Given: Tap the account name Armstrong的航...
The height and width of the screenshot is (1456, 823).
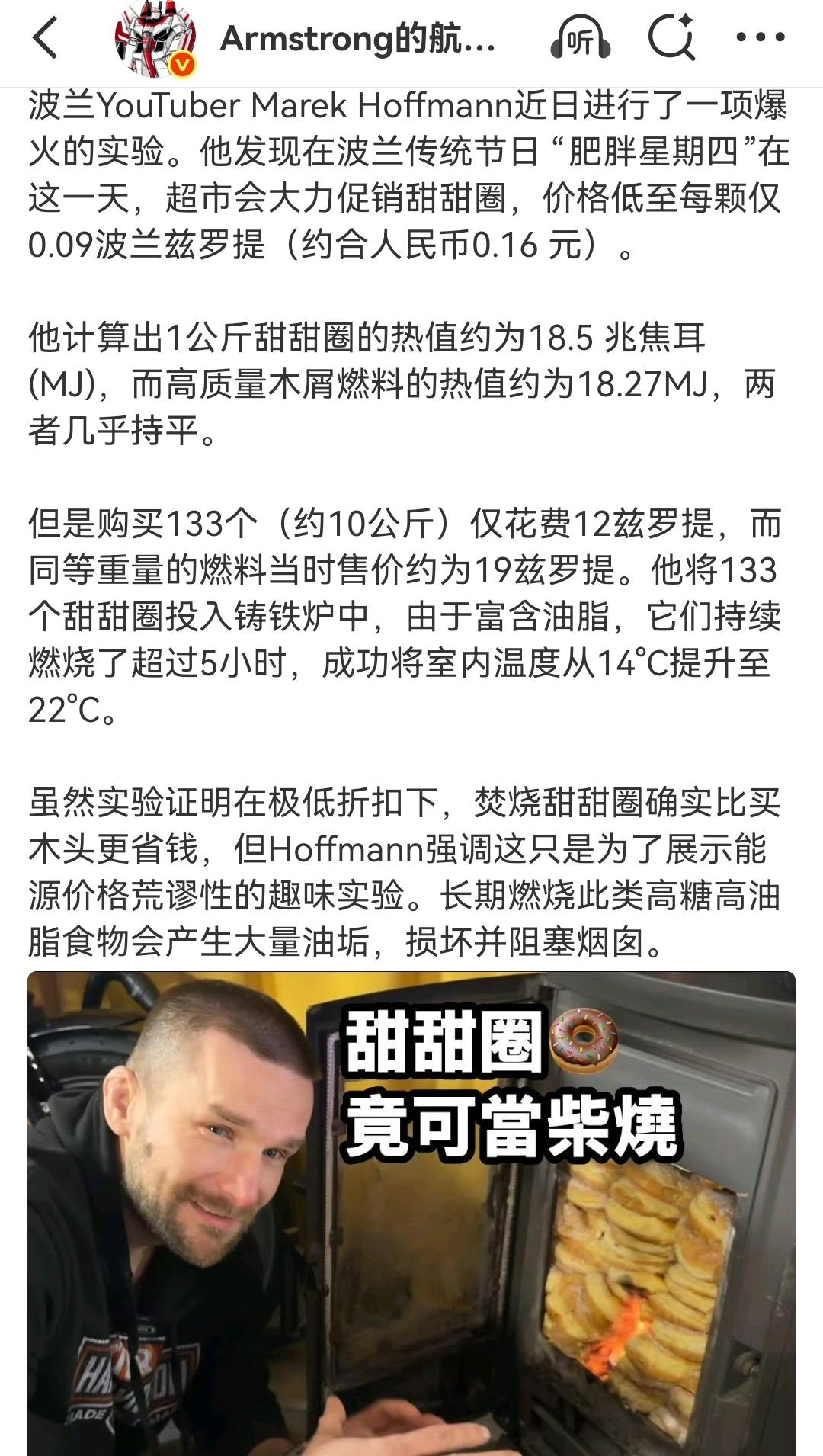Looking at the screenshot, I should pyautogui.click(x=358, y=38).
